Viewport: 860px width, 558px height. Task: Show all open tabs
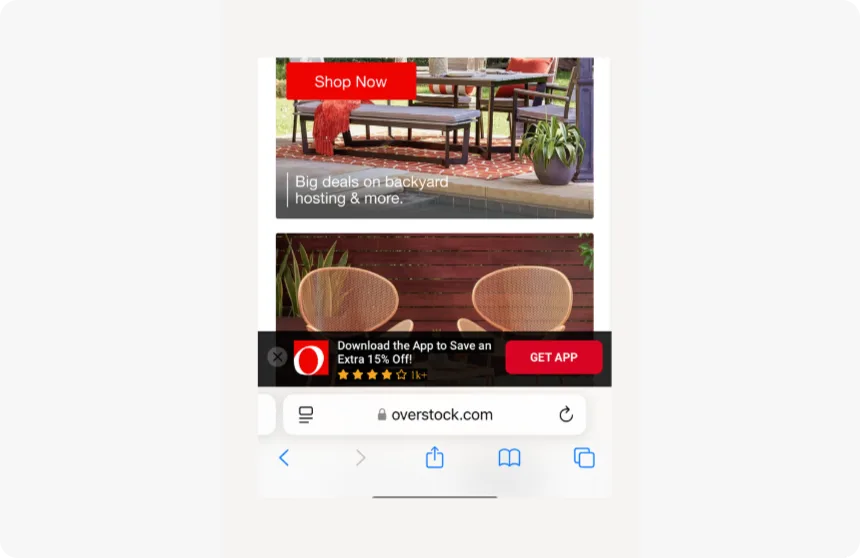tap(584, 458)
